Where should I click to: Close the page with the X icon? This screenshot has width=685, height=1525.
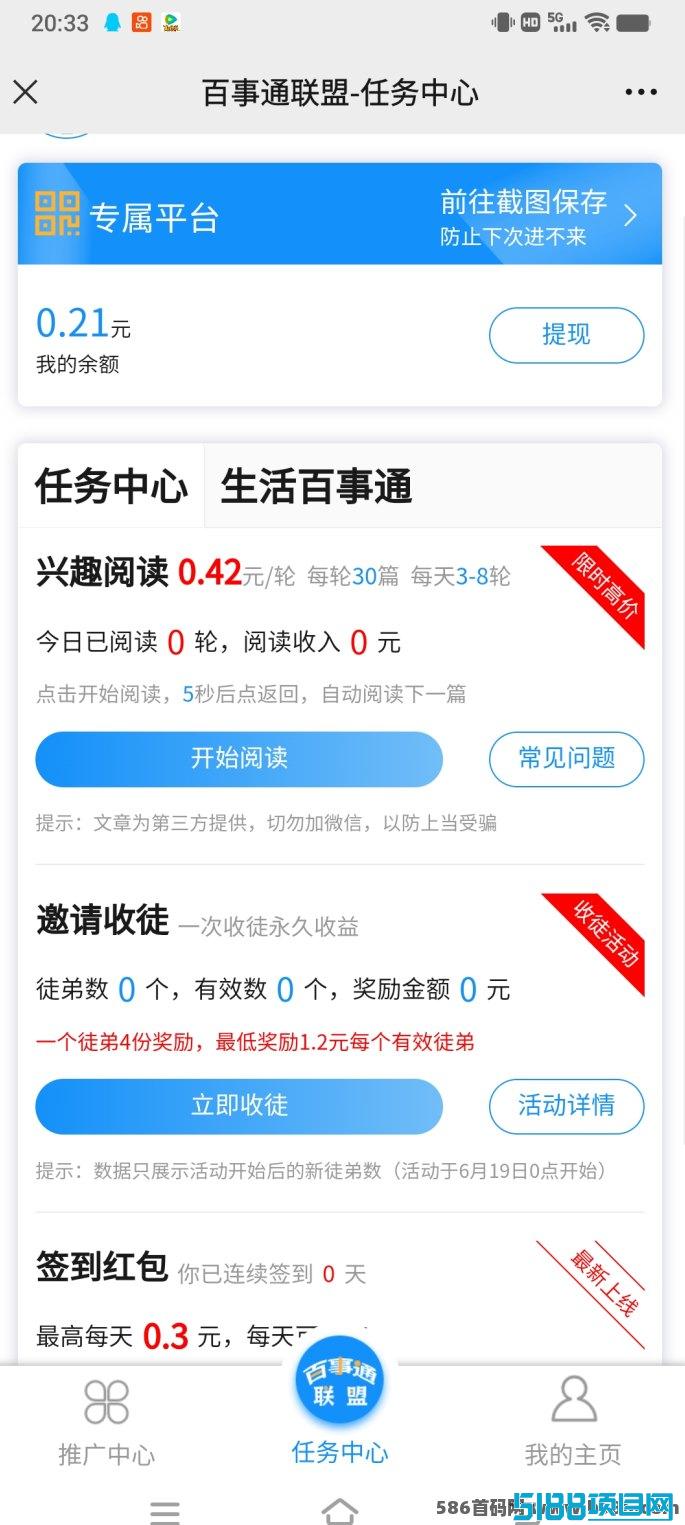tap(25, 93)
